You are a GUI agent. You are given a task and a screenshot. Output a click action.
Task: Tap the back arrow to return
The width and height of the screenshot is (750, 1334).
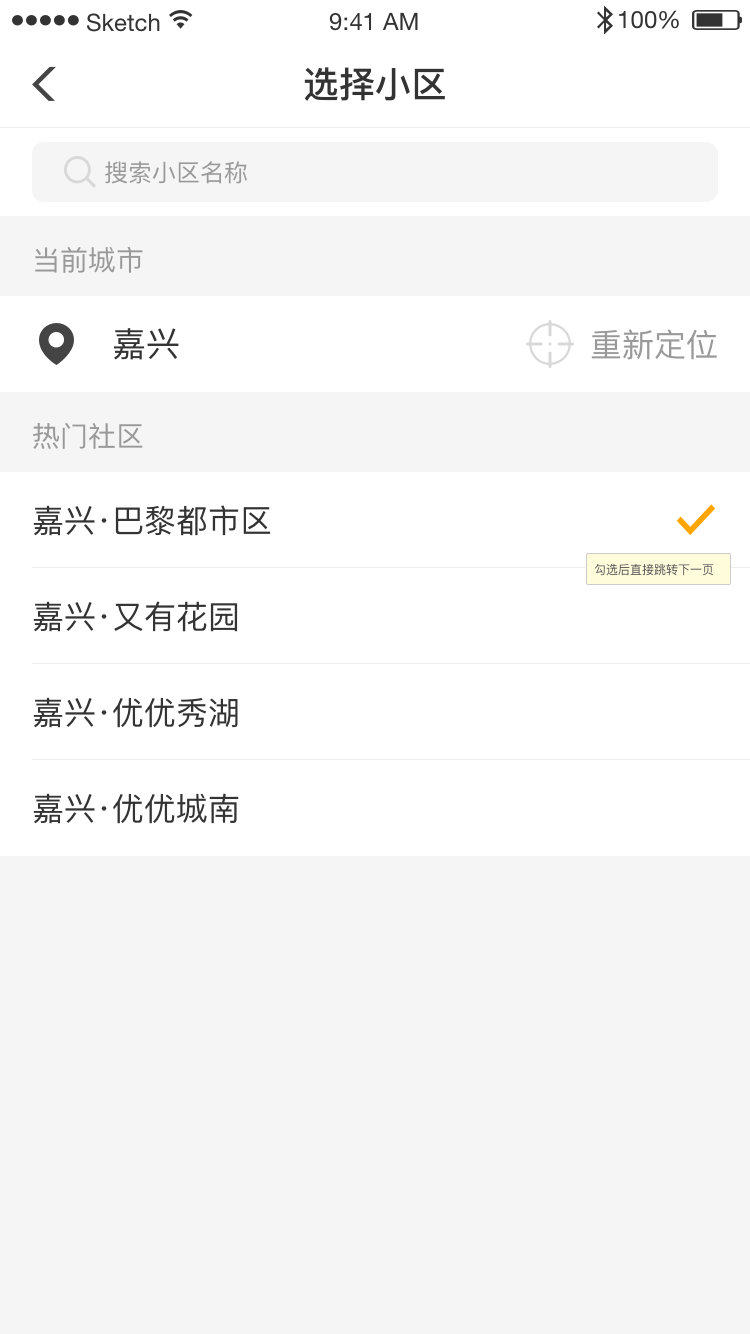coord(42,84)
